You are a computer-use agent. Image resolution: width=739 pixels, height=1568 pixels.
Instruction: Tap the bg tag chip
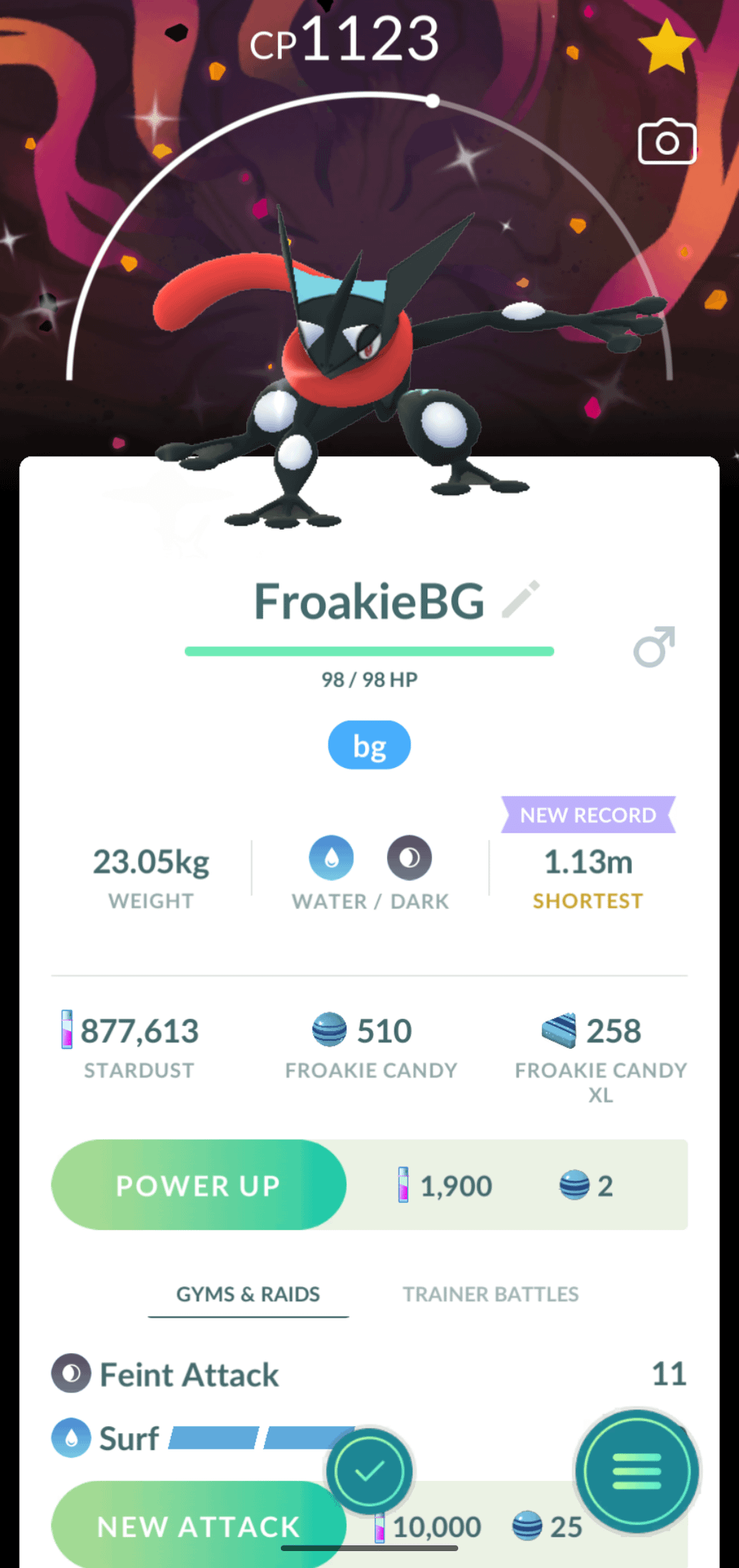click(369, 745)
